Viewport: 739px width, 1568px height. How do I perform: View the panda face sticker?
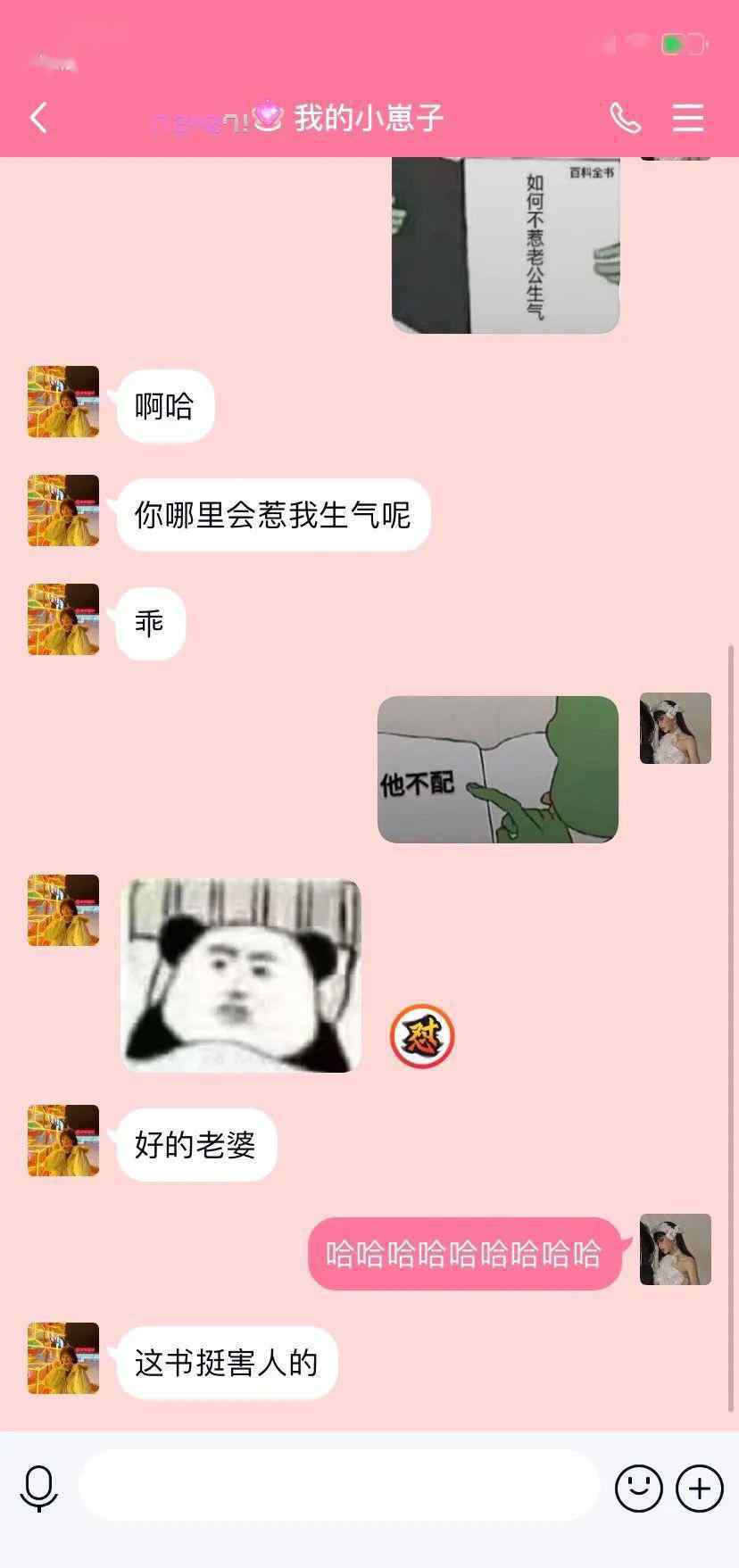(241, 975)
